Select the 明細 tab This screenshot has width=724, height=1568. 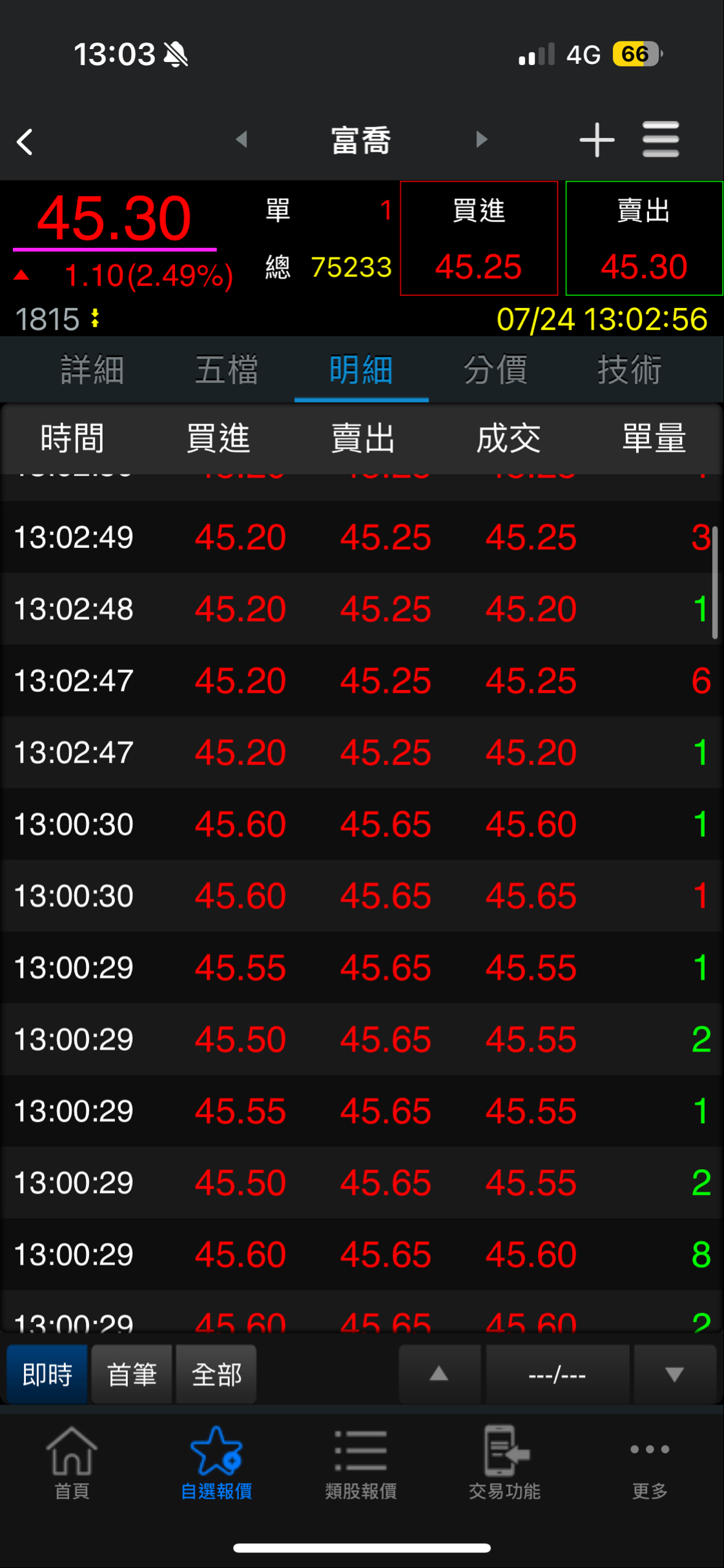point(361,370)
